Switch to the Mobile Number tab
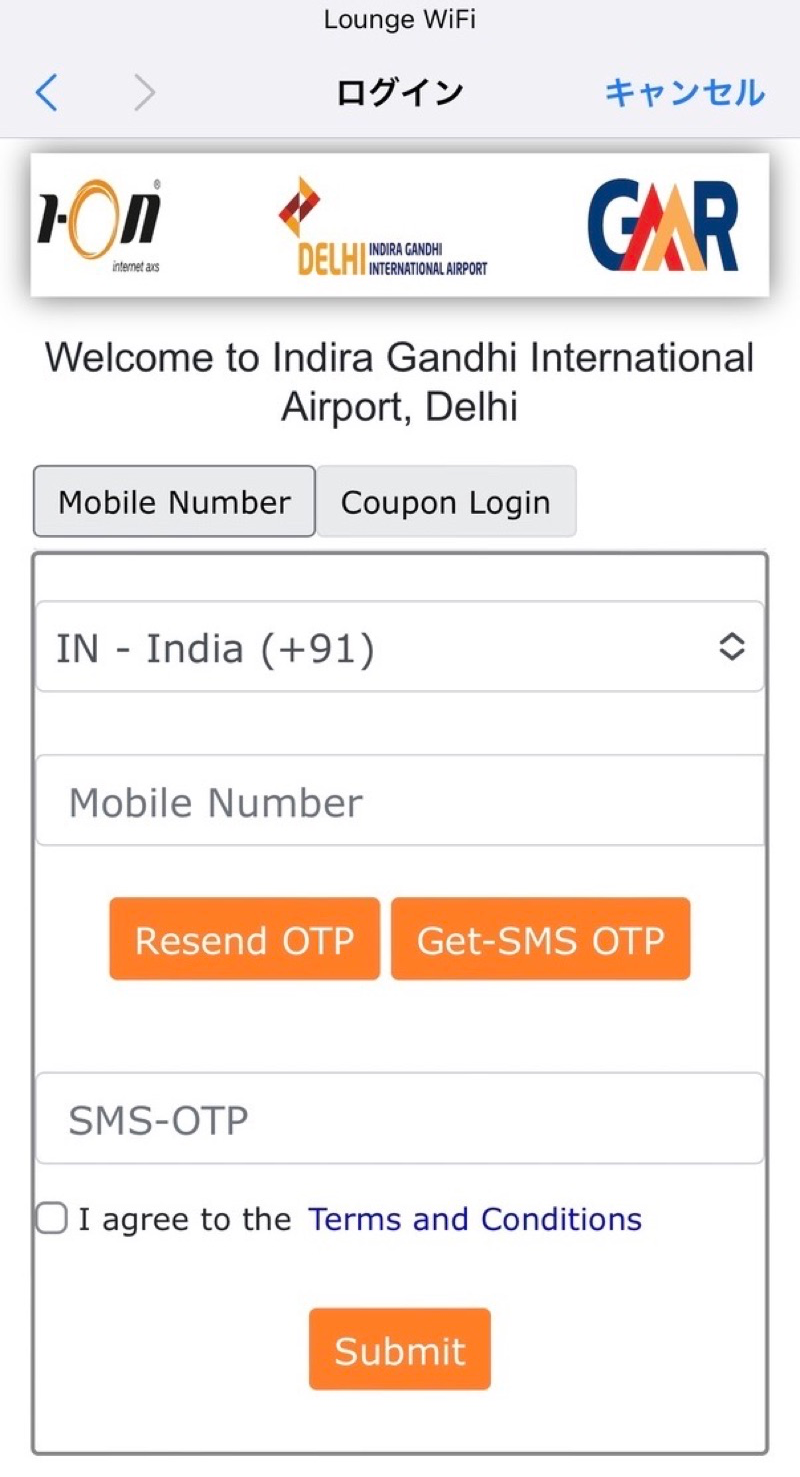800x1477 pixels. [174, 502]
